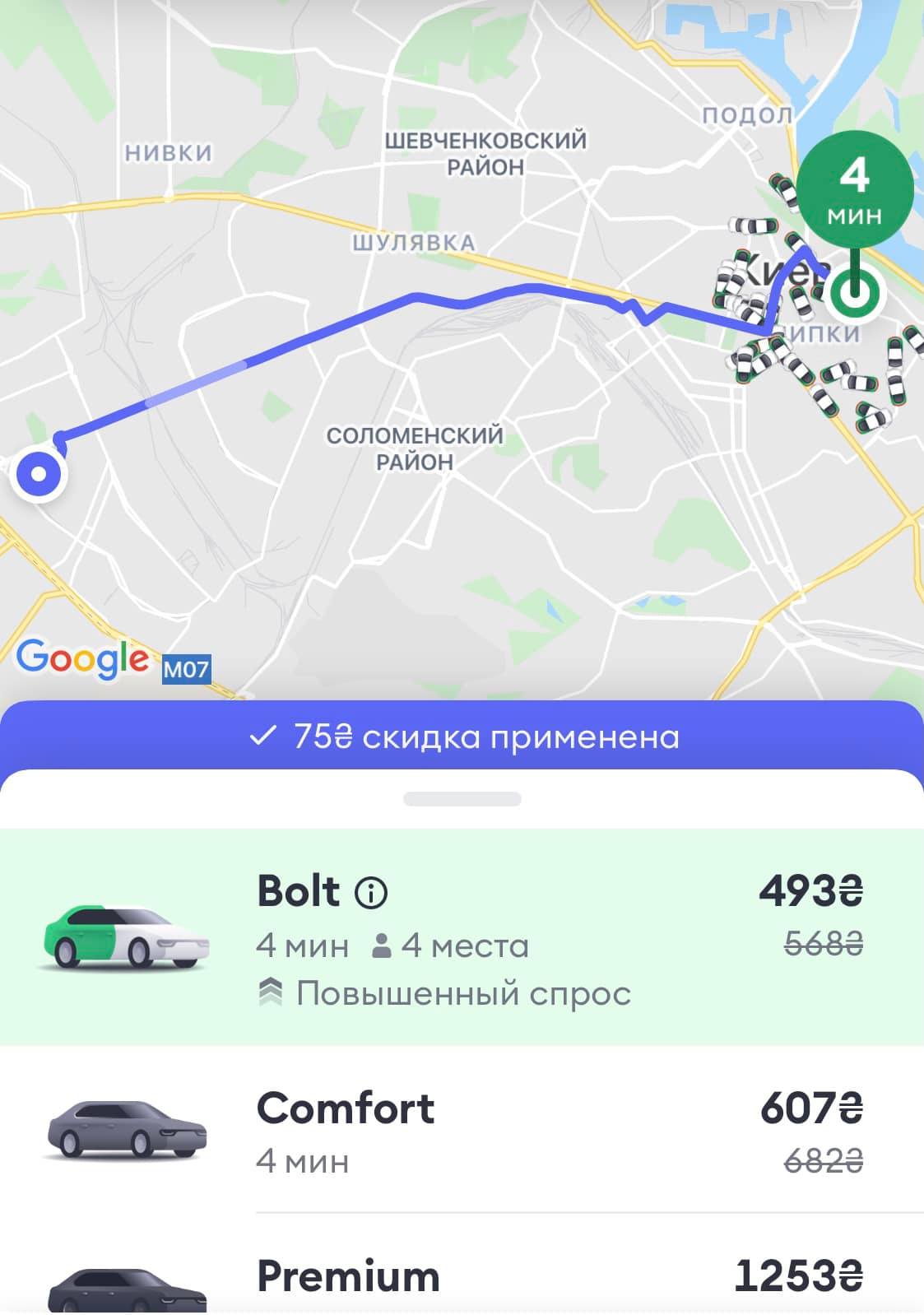Open the Bolt category info icon

click(371, 892)
